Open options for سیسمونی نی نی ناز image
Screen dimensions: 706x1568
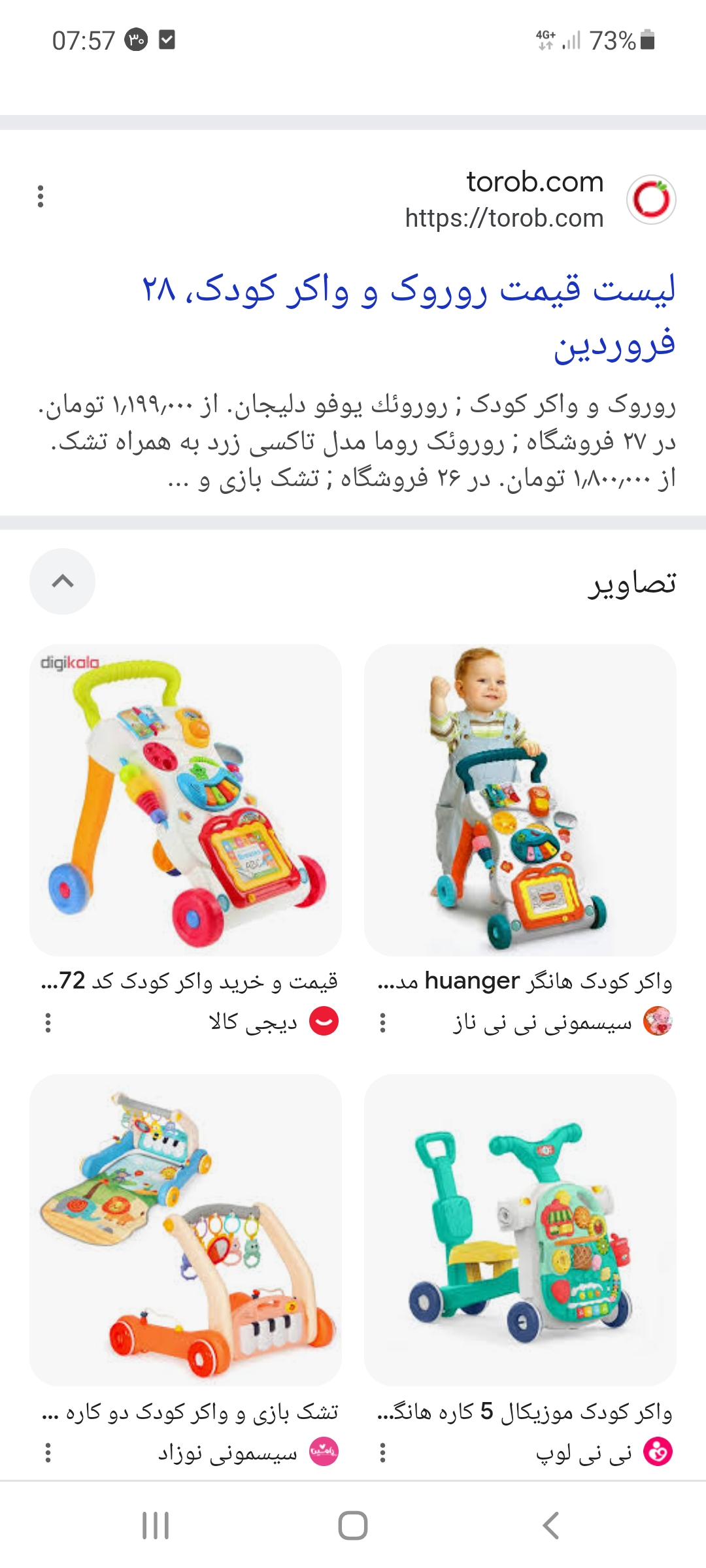[x=383, y=1022]
